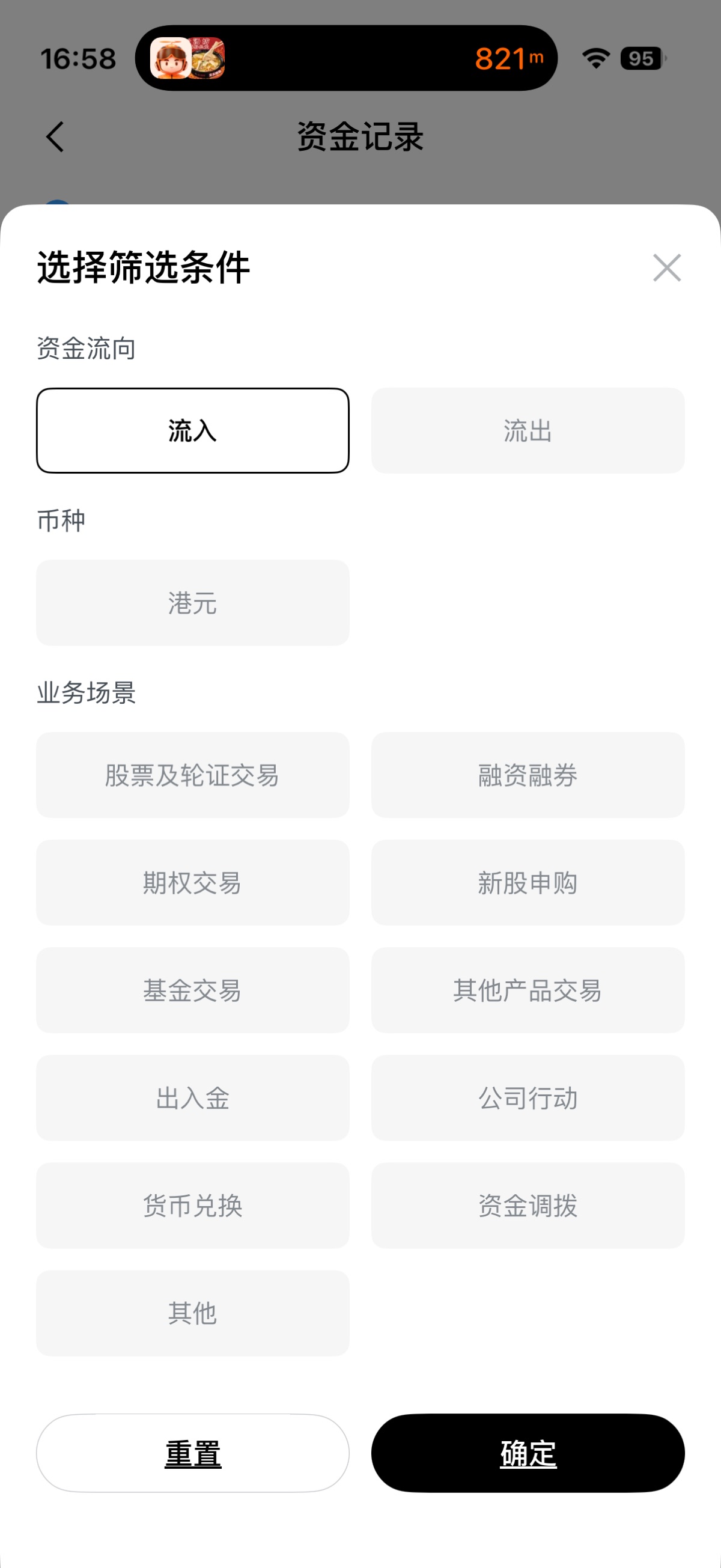Tap the 公司行动 filter chip

528,1098
